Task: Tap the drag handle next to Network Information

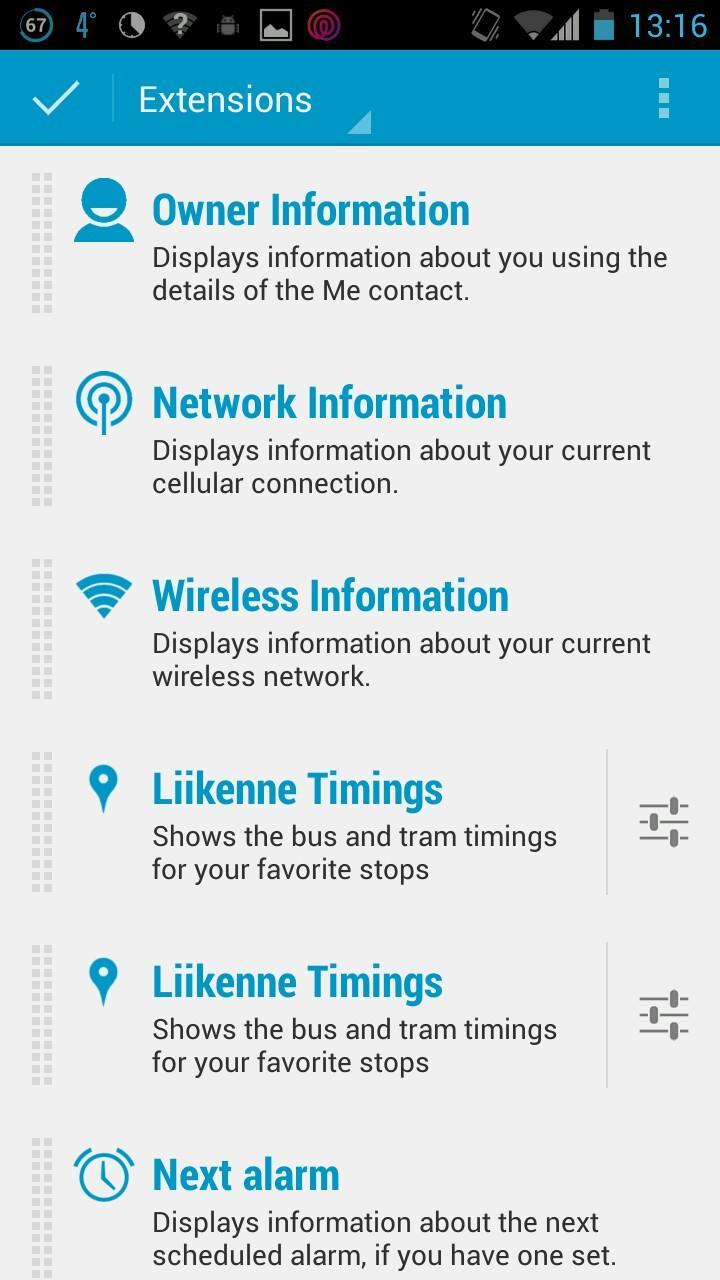Action: (x=41, y=434)
